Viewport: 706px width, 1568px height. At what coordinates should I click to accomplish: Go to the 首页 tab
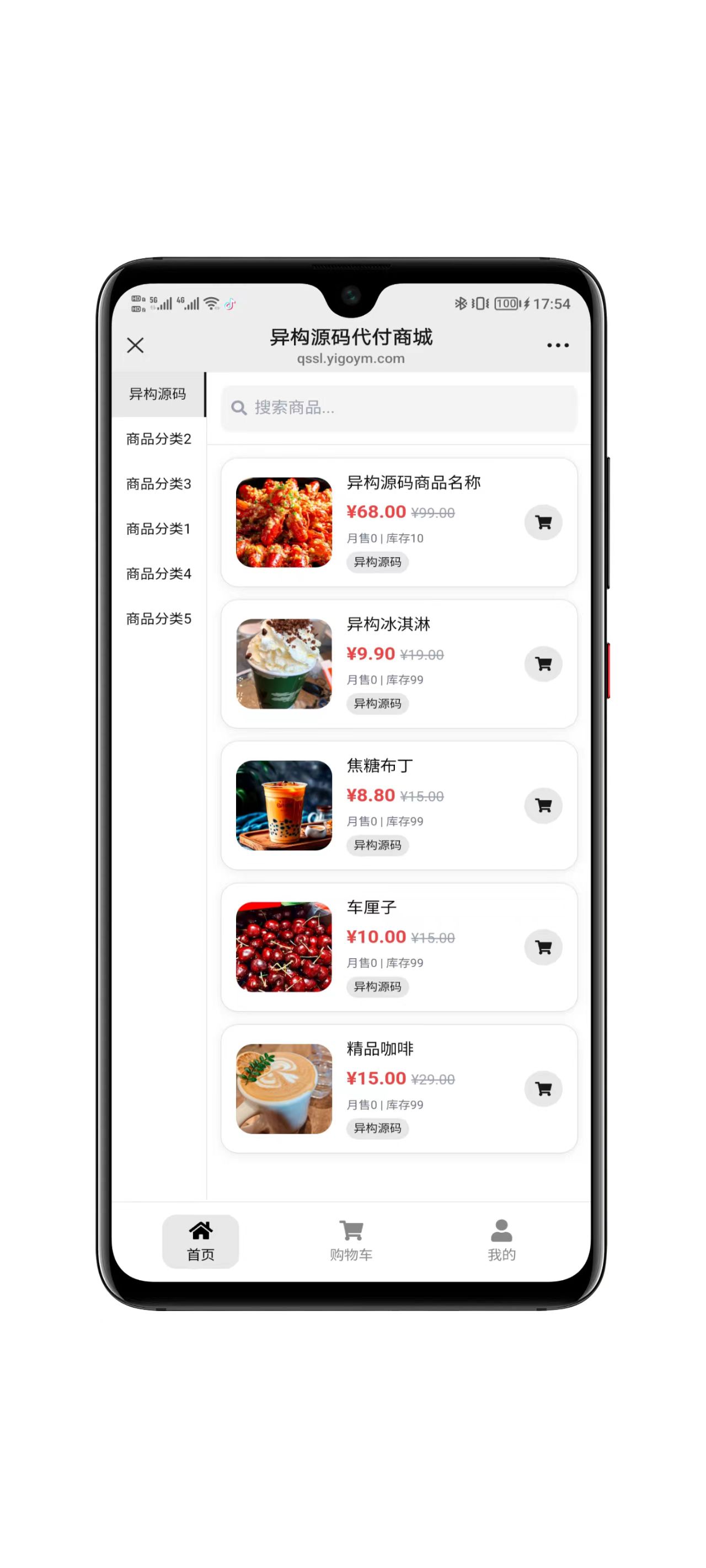click(200, 1241)
